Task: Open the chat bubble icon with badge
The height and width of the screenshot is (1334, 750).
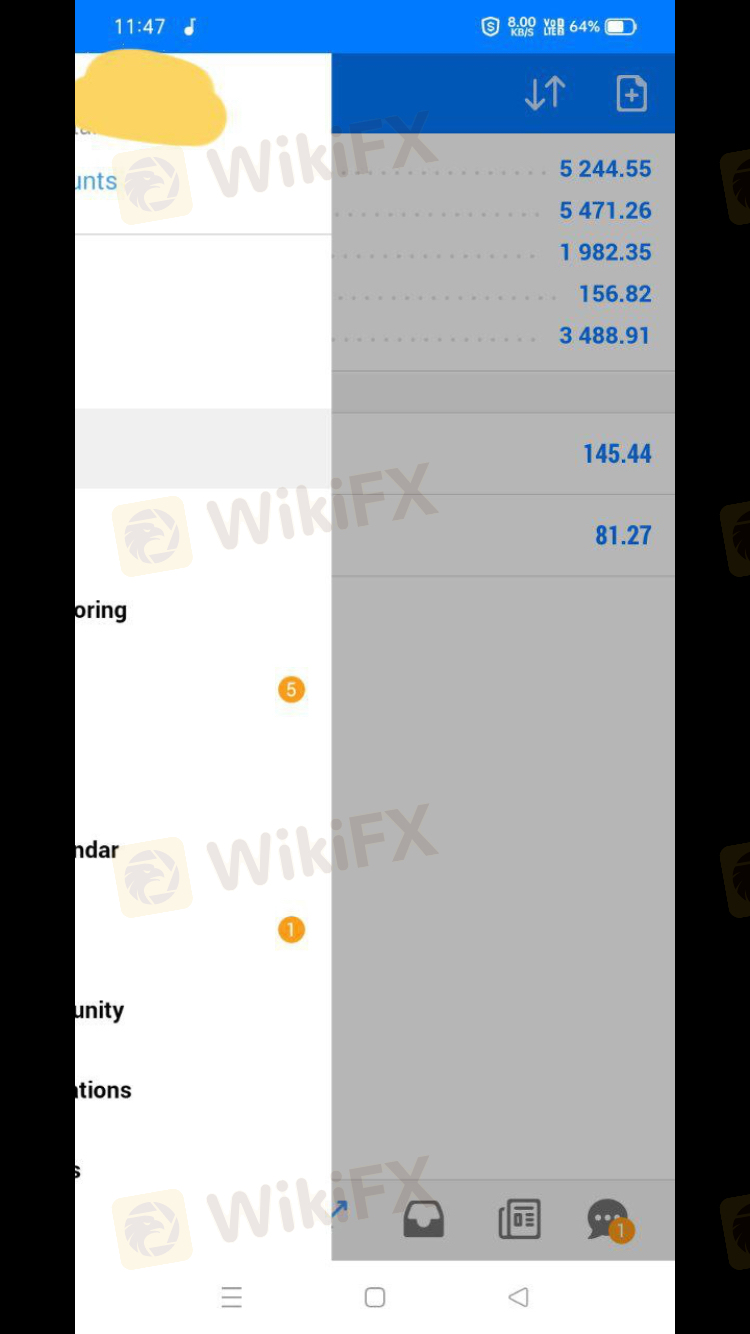Action: (607, 1219)
